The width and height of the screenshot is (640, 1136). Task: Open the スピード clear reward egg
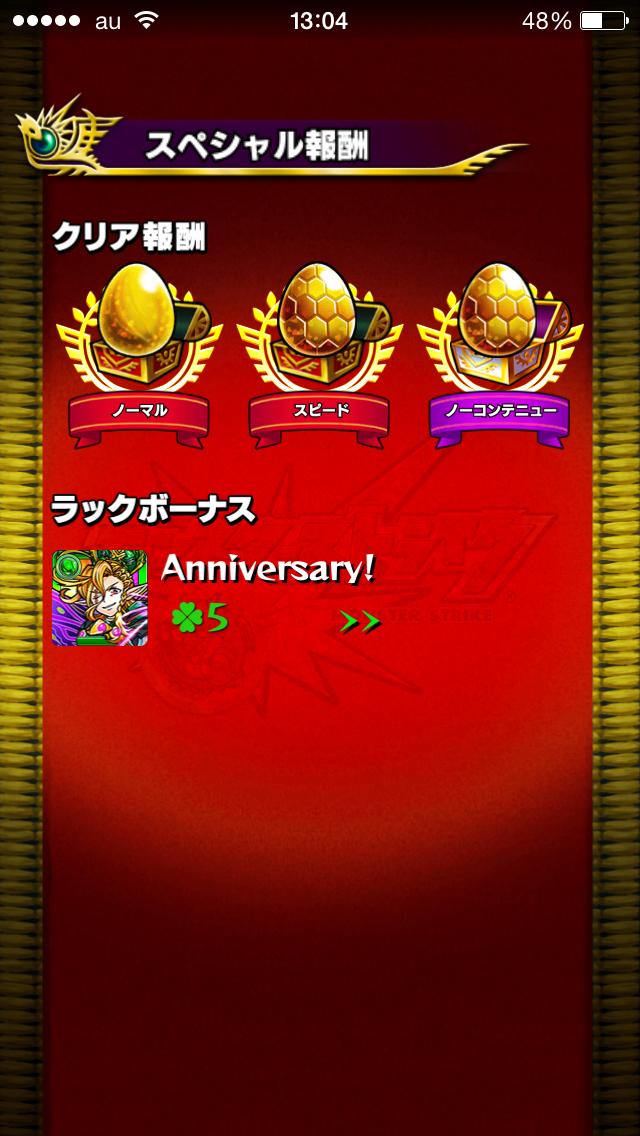click(318, 340)
